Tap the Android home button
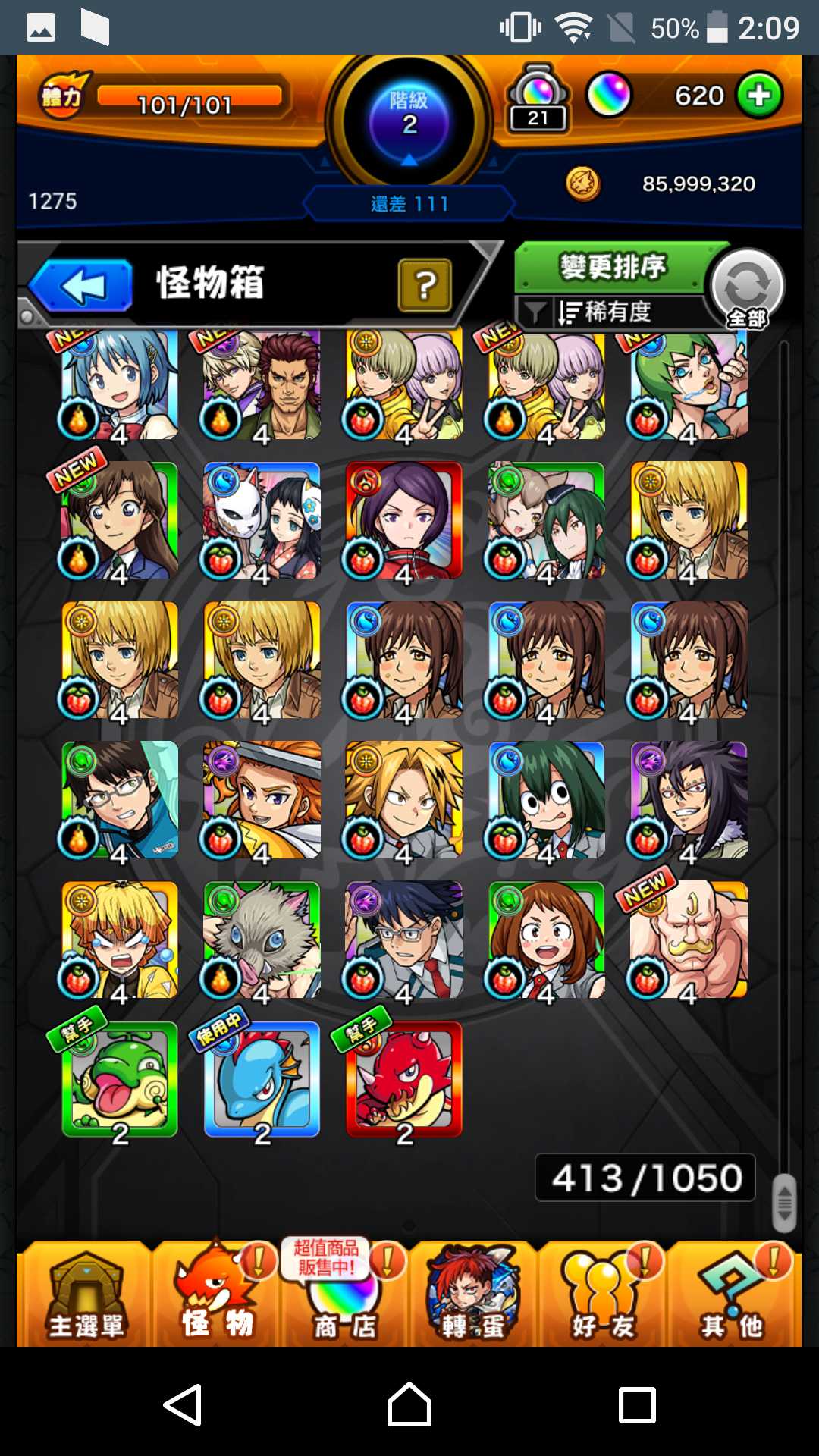The height and width of the screenshot is (1456, 819). click(409, 1404)
